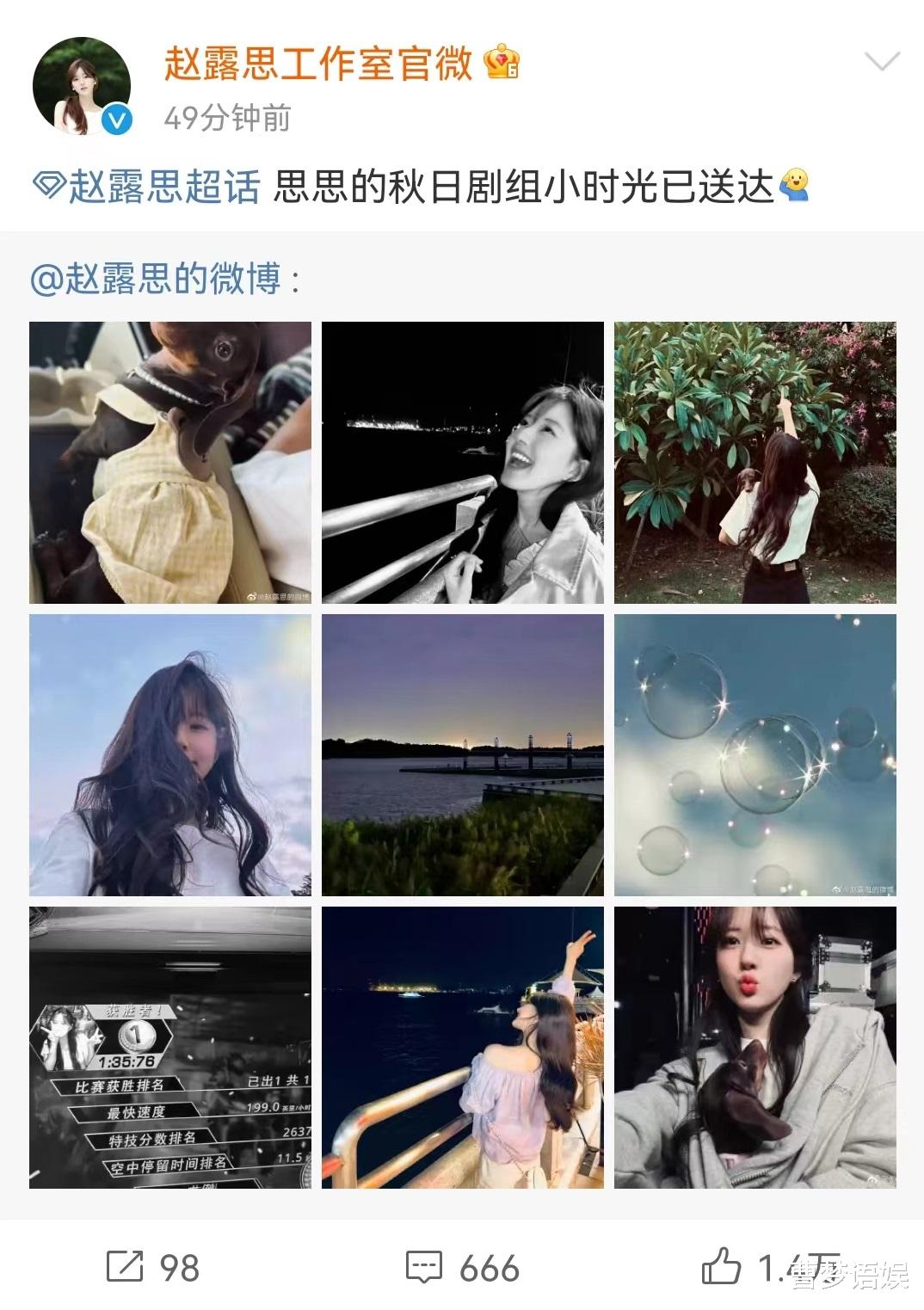Click the orange crown VIP badge
The height and width of the screenshot is (1310, 924).
pyautogui.click(x=502, y=63)
